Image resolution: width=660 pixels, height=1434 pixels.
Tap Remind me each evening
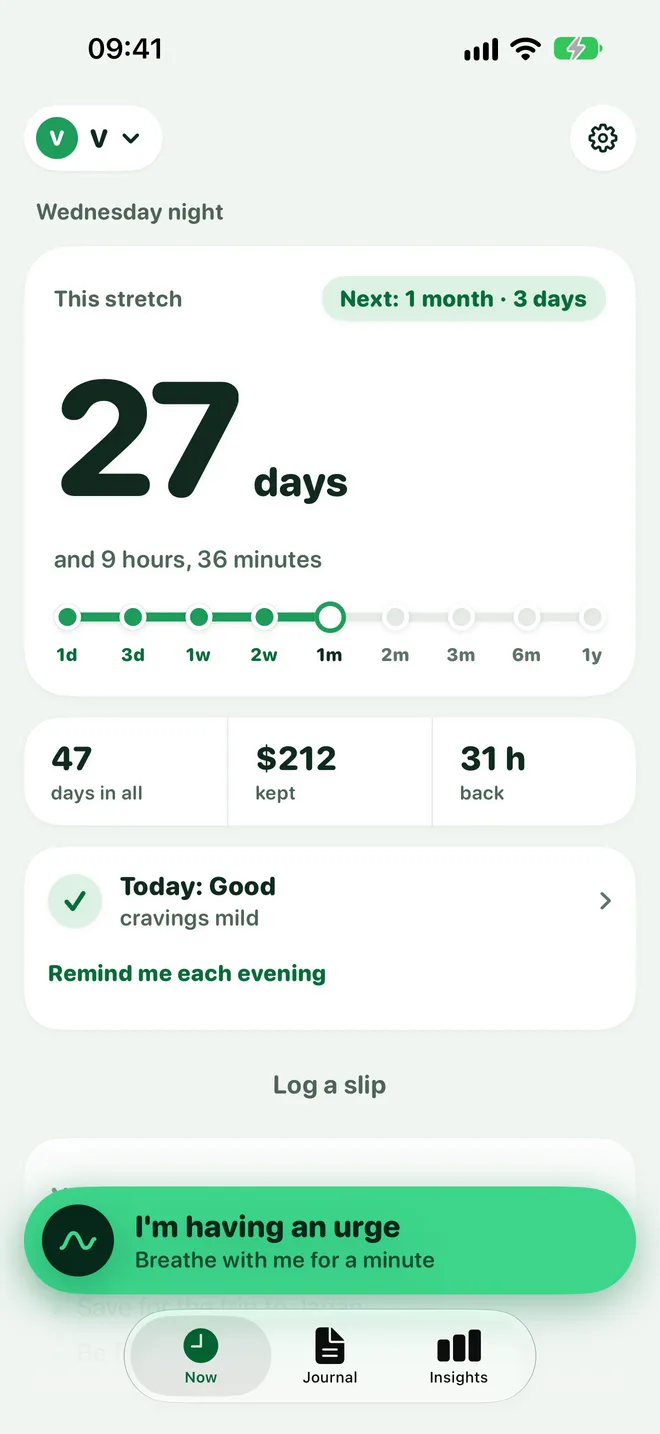(187, 973)
